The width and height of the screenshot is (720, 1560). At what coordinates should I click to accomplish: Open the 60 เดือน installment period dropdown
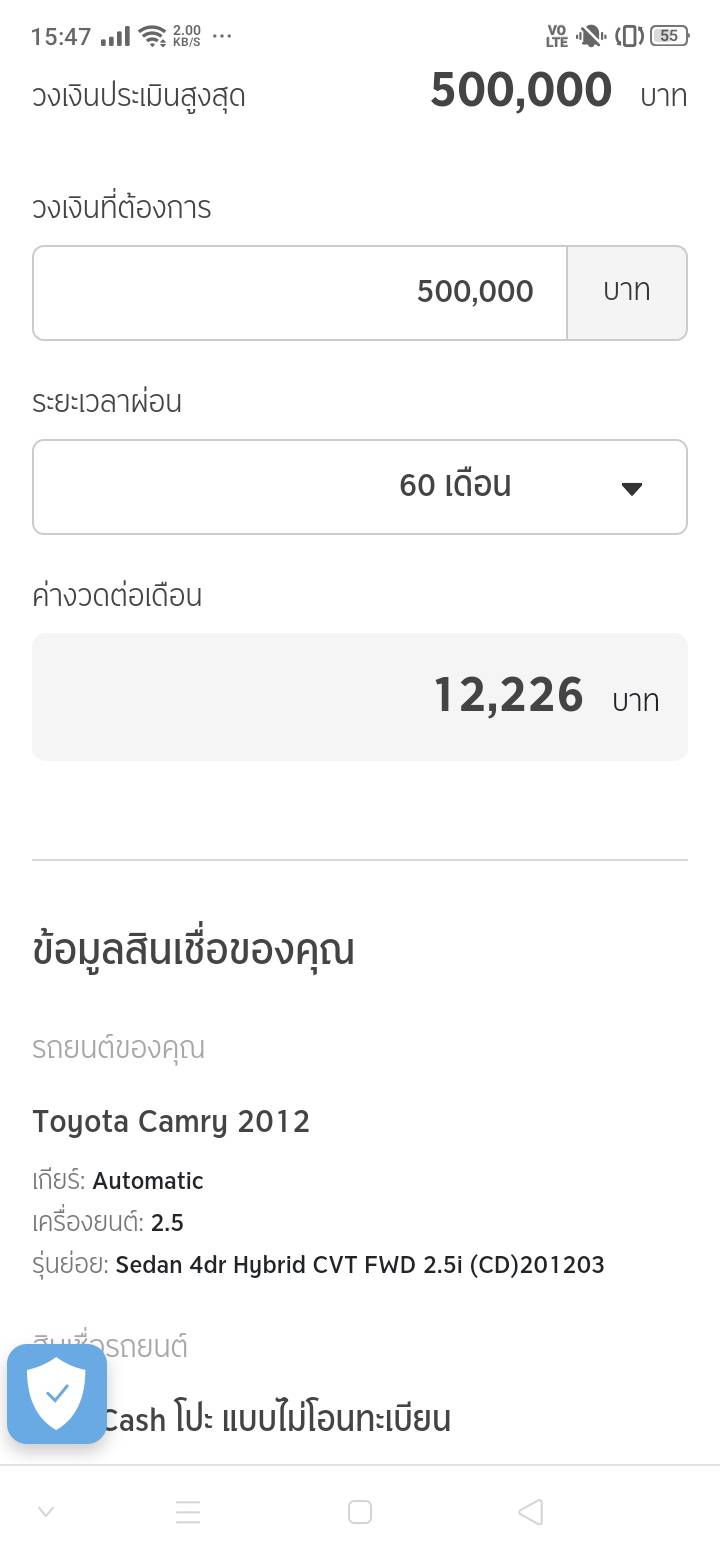[x=360, y=487]
